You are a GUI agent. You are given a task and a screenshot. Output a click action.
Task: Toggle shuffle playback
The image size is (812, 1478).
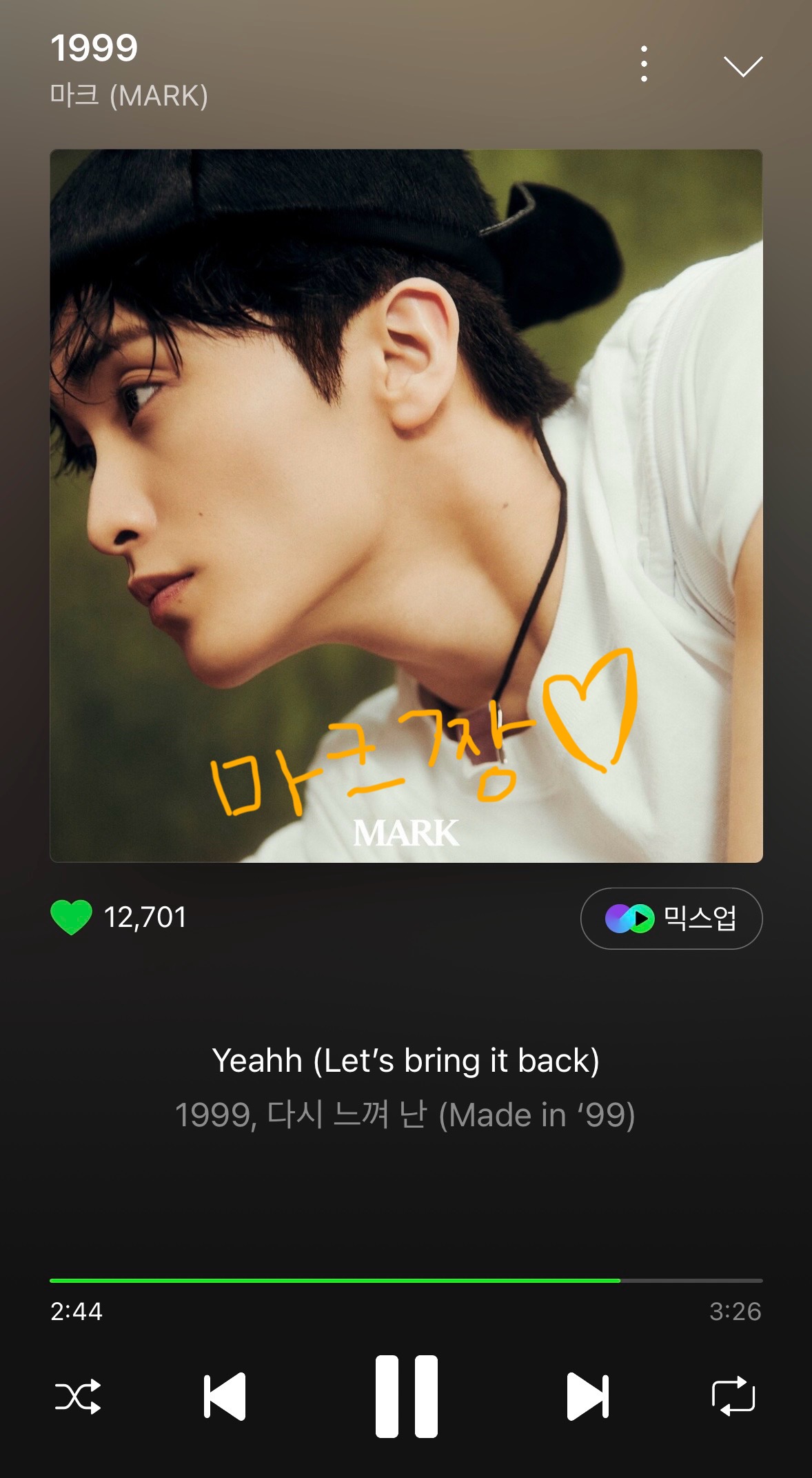pyautogui.click(x=78, y=1397)
